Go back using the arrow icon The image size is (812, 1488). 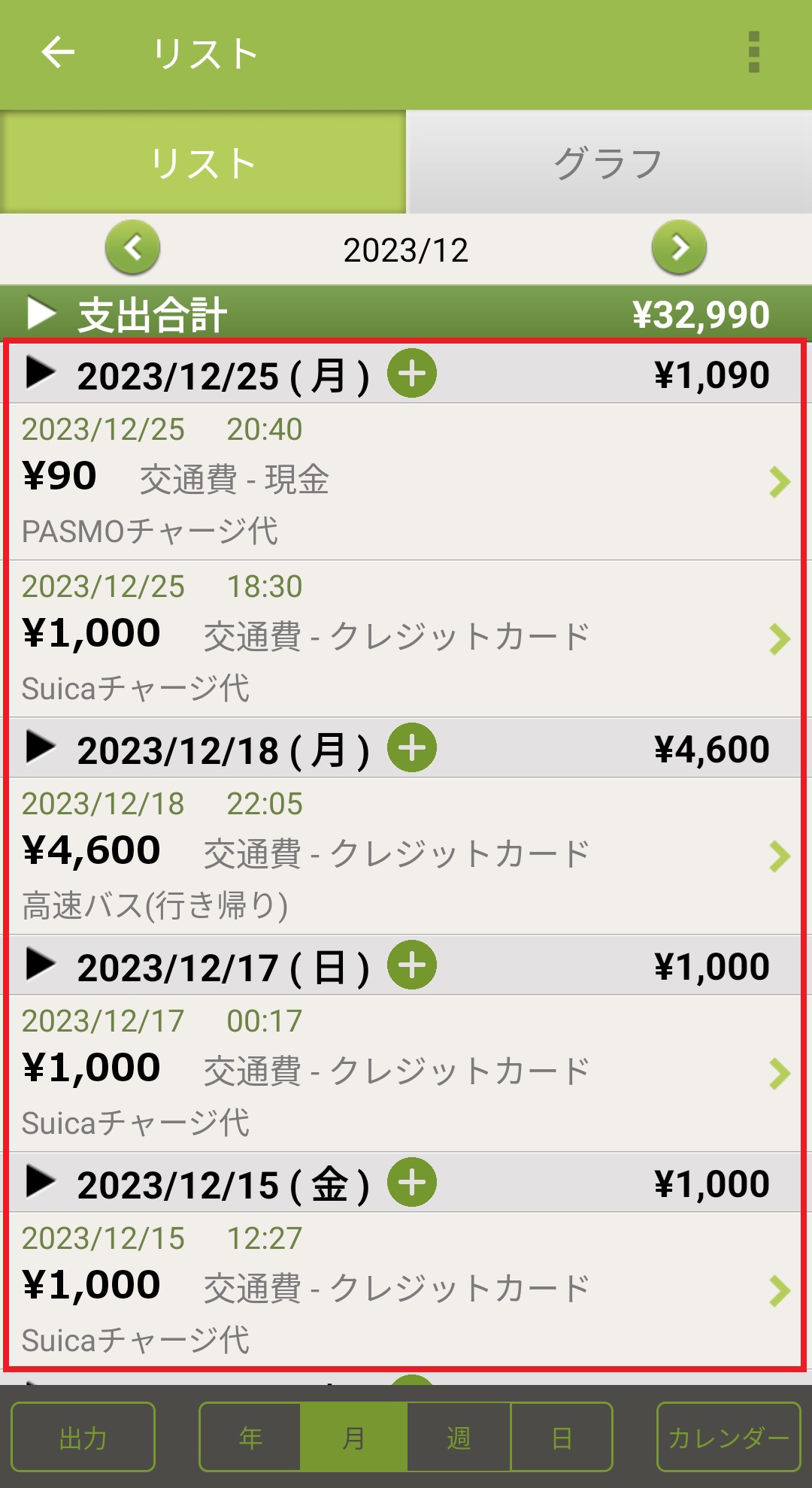coord(58,53)
